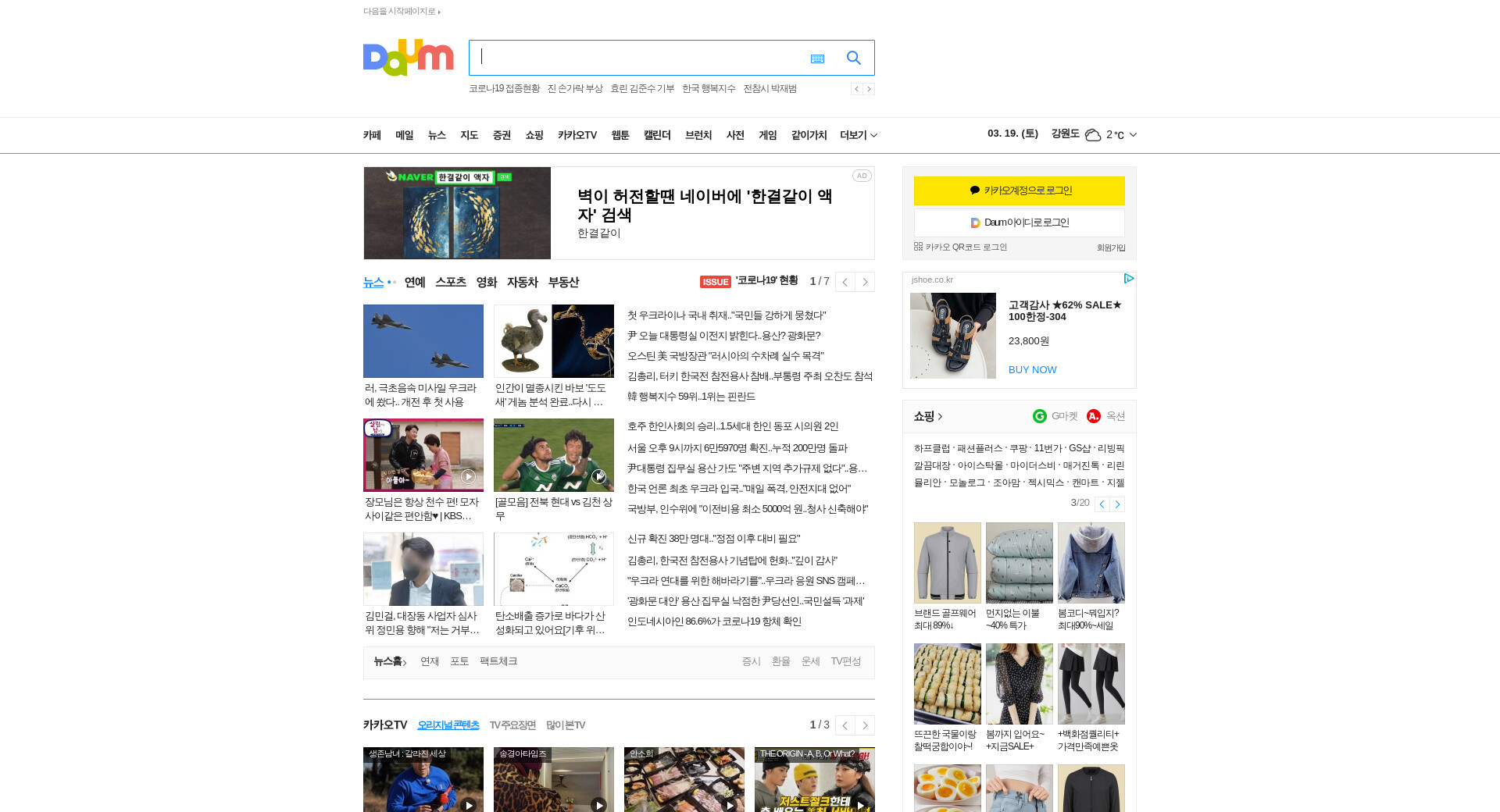
Task: Log in with 카카오계정으로 로그인 button
Action: (1019, 191)
